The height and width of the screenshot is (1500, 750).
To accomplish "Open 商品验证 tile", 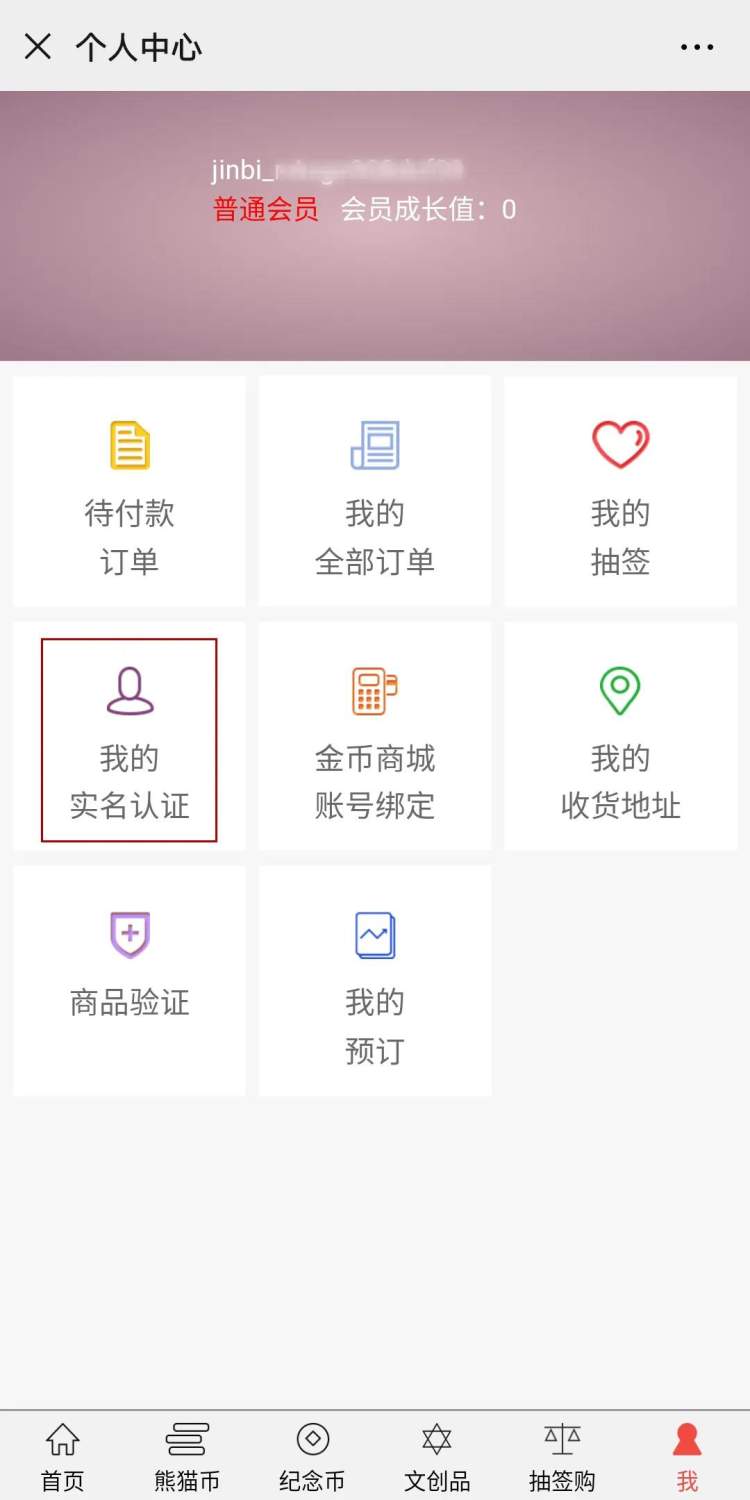I will pos(129,980).
